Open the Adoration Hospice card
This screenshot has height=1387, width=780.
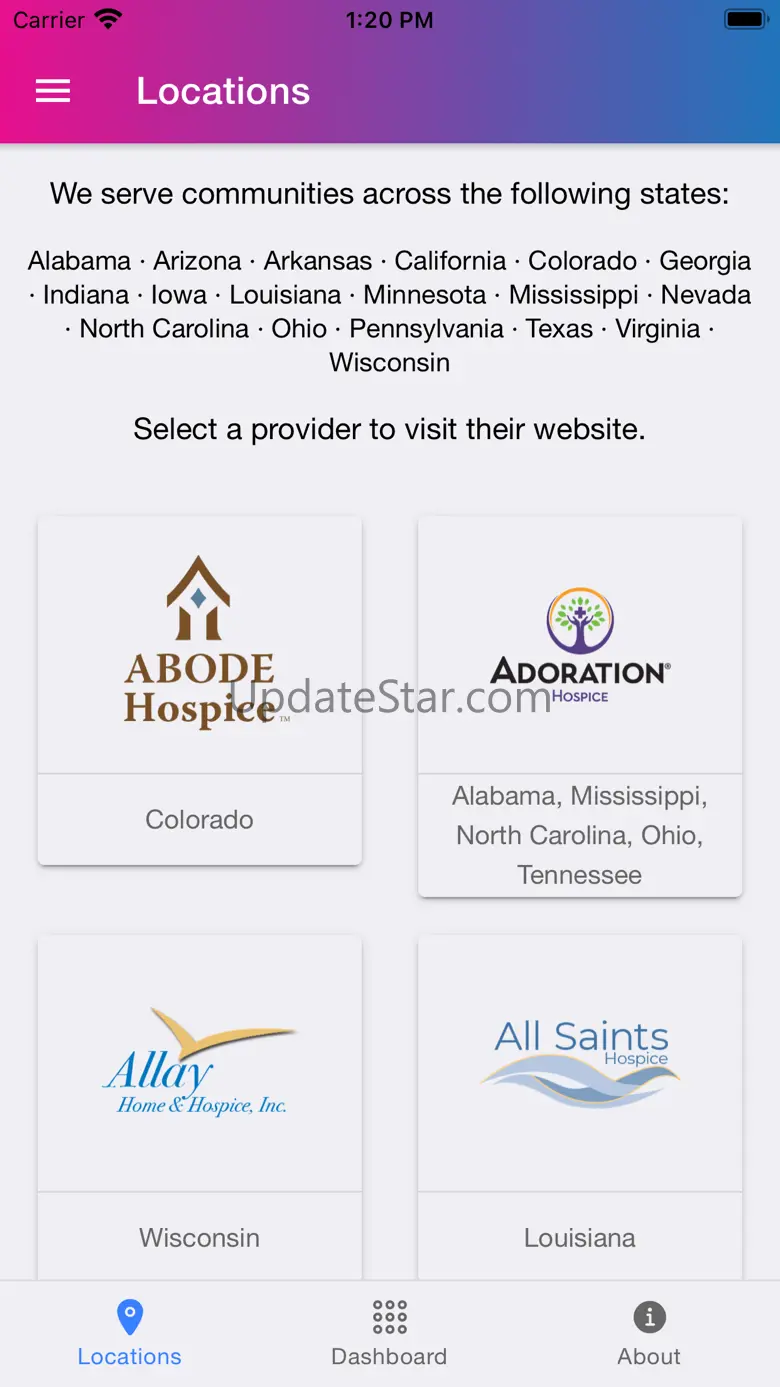coord(580,706)
